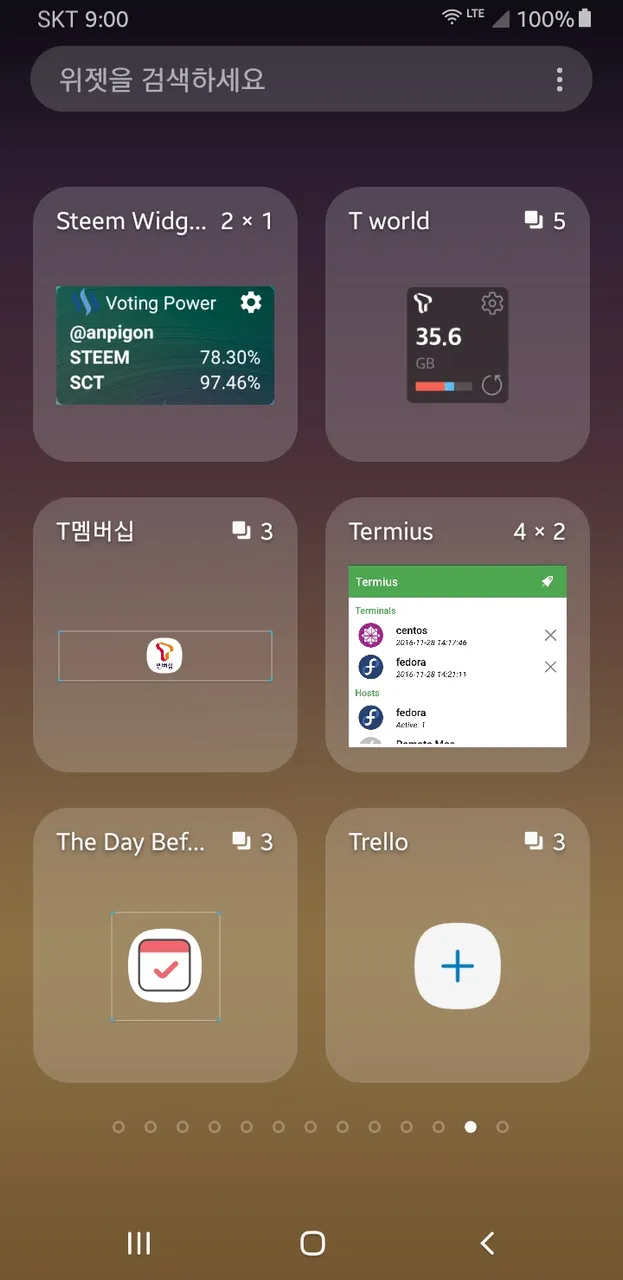Jump to the last page indicator dot

click(x=503, y=1127)
